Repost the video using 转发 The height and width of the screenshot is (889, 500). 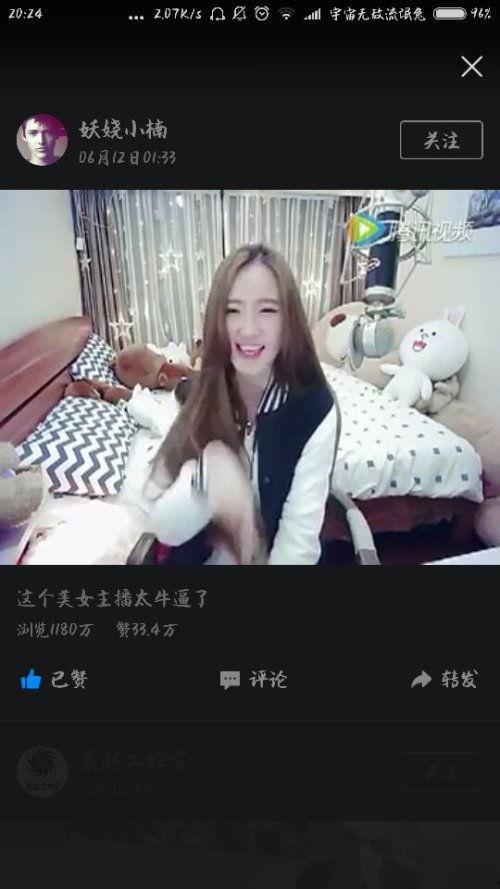pyautogui.click(x=444, y=679)
